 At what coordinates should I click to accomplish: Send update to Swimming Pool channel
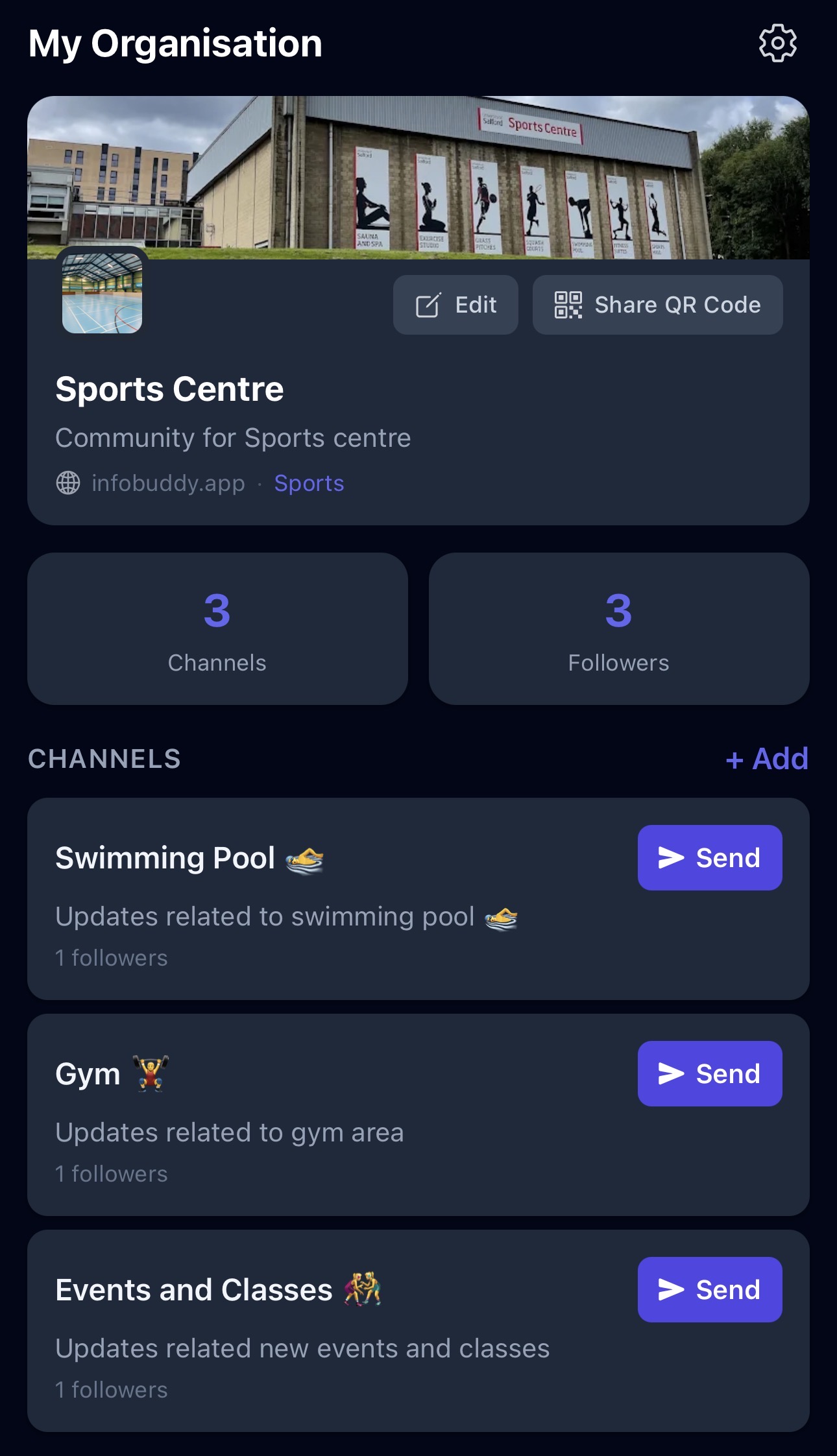click(709, 857)
